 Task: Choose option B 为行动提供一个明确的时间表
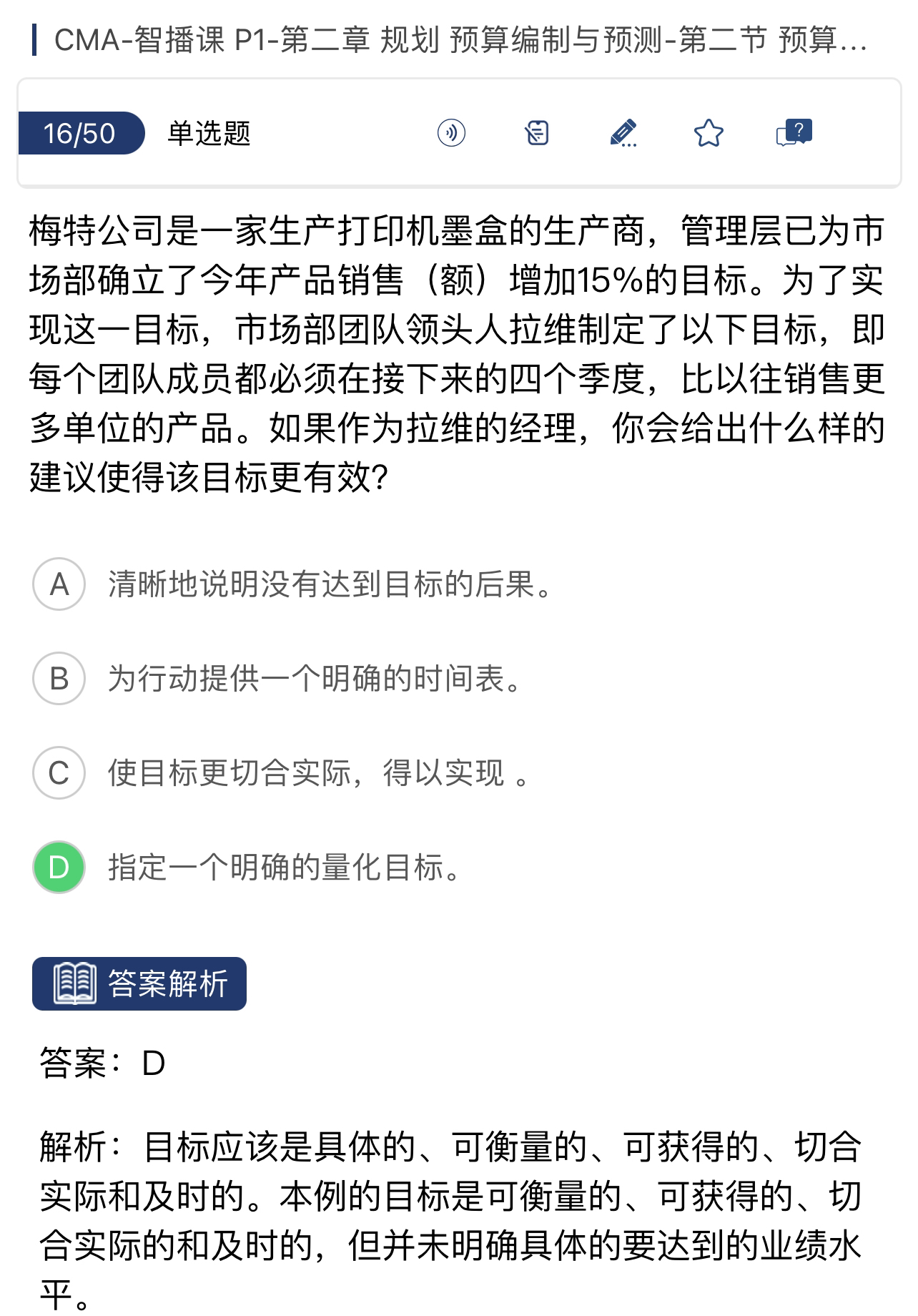(59, 678)
